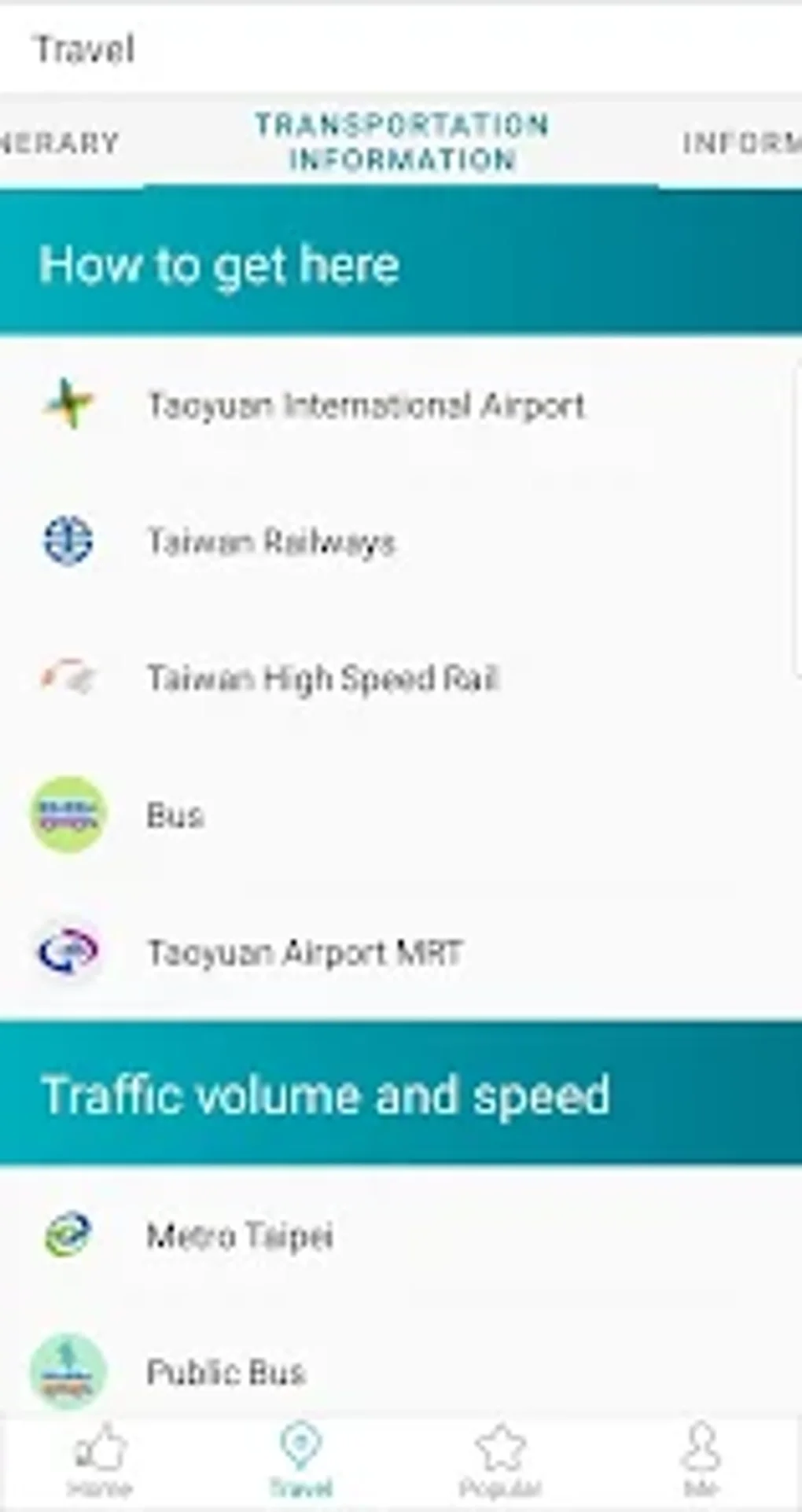Viewport: 802px width, 1512px height.
Task: Select the Transportation Information tab
Action: (x=401, y=142)
